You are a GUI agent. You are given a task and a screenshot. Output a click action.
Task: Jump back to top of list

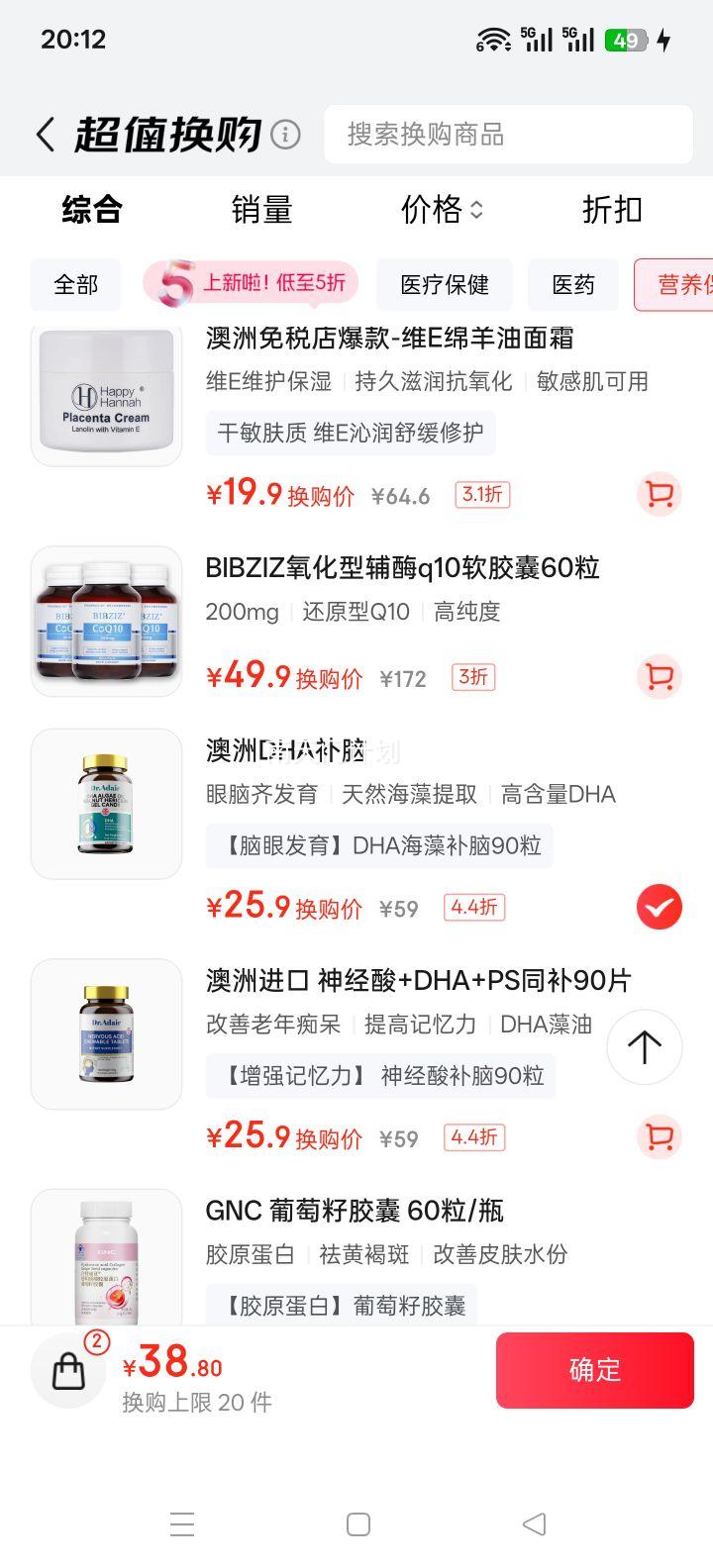644,1047
